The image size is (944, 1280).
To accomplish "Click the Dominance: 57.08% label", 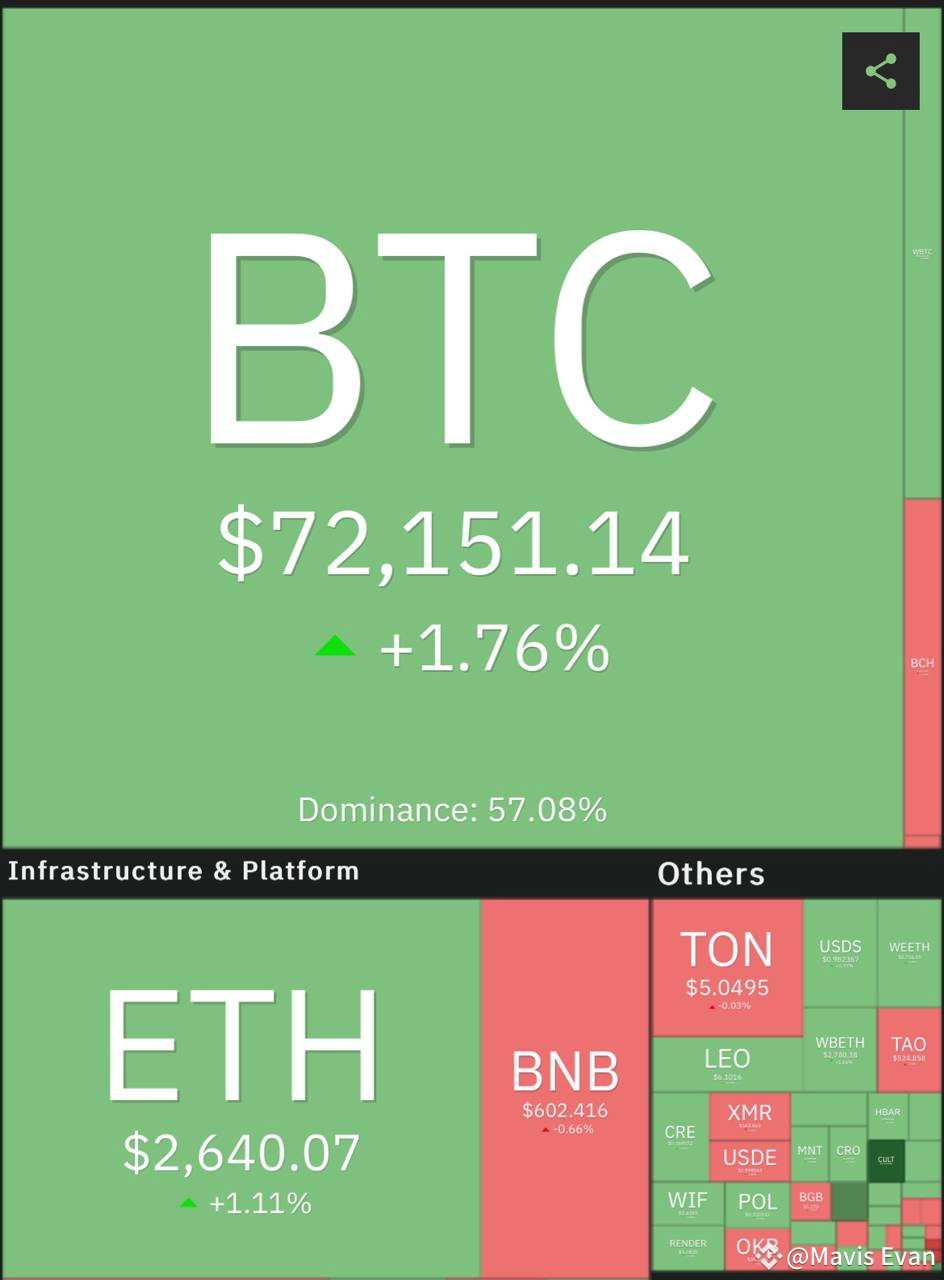I will point(452,810).
